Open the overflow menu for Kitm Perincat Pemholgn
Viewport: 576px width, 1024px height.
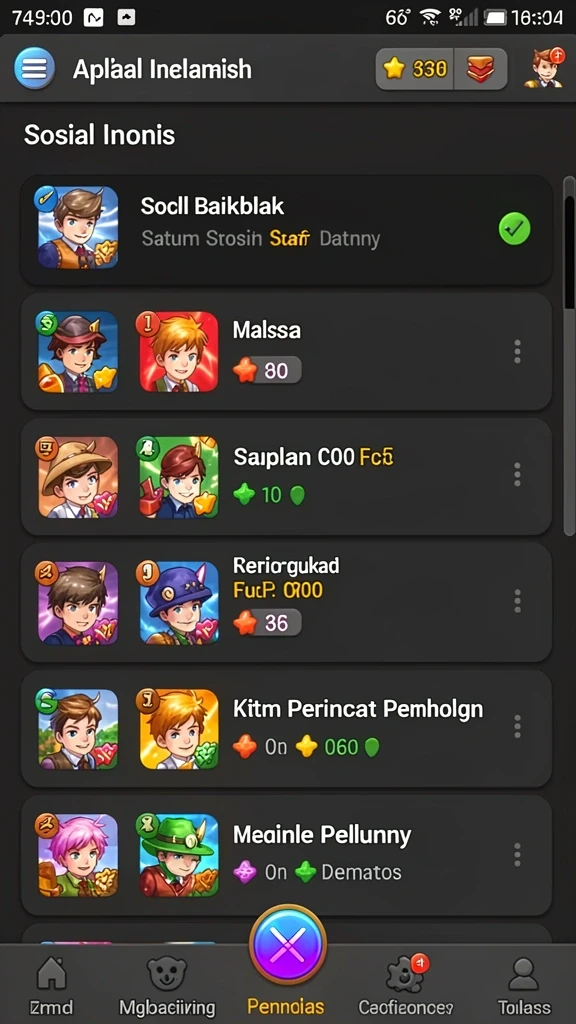click(x=517, y=726)
